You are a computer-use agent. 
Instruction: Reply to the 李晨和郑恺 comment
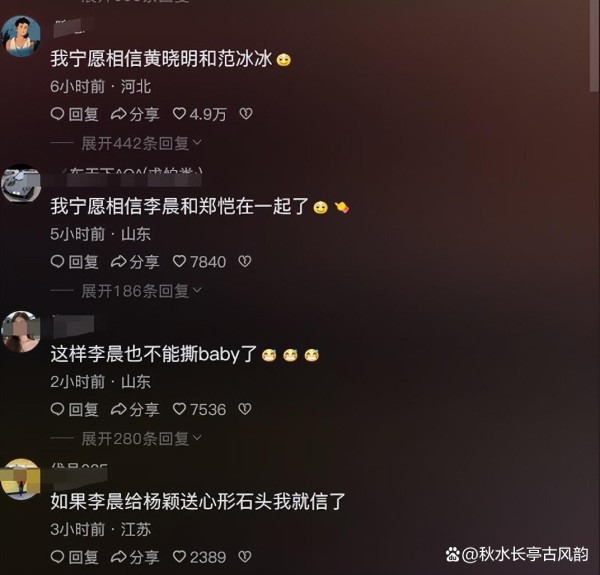pyautogui.click(x=75, y=262)
